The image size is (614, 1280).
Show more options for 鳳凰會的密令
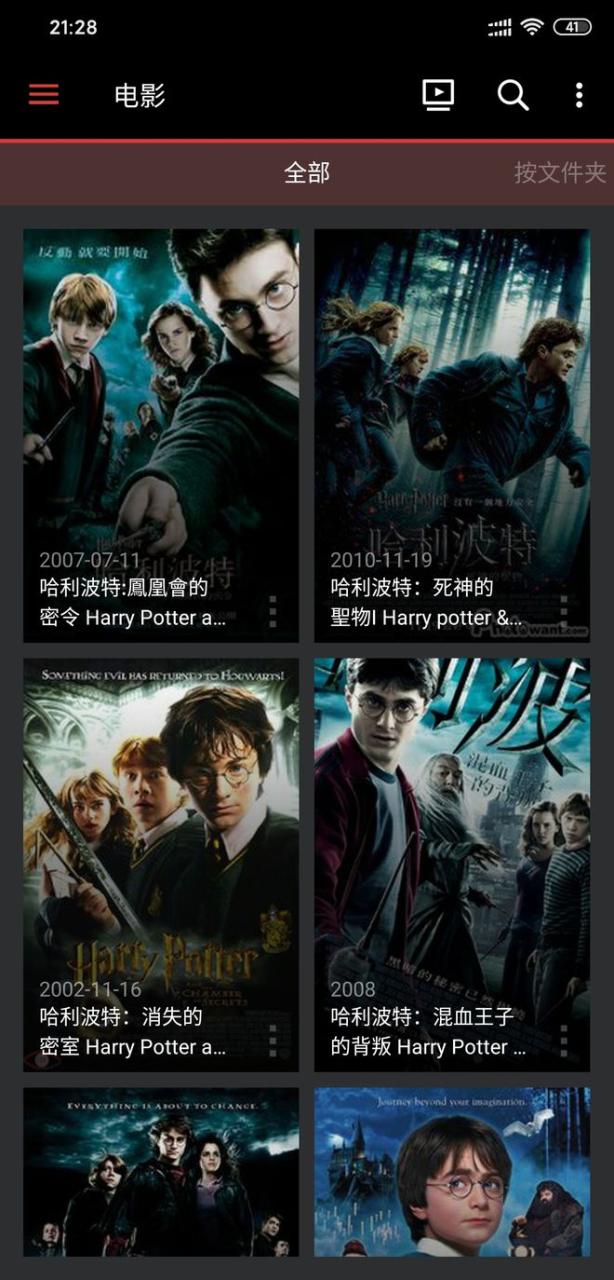(x=273, y=611)
